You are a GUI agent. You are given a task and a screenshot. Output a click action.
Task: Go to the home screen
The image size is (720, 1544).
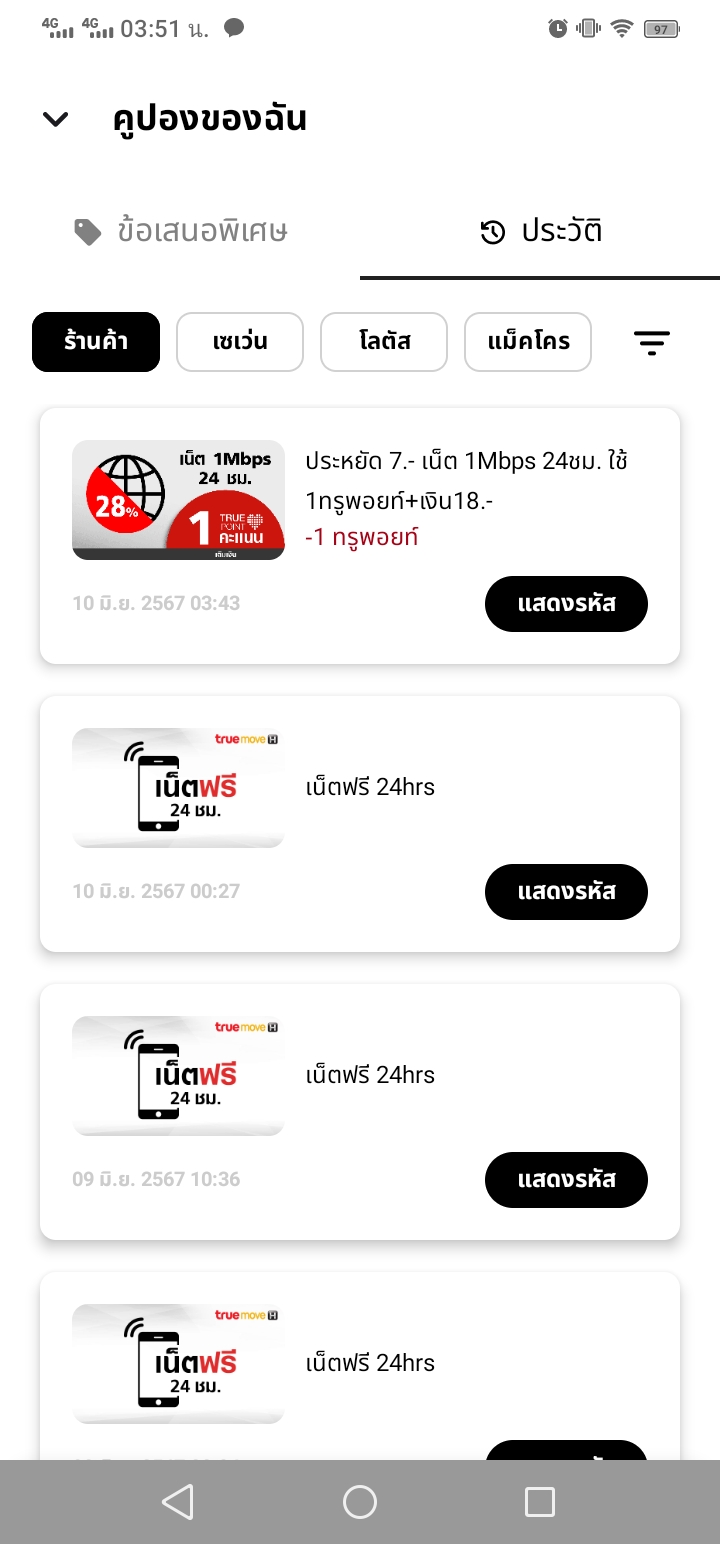click(x=360, y=1502)
